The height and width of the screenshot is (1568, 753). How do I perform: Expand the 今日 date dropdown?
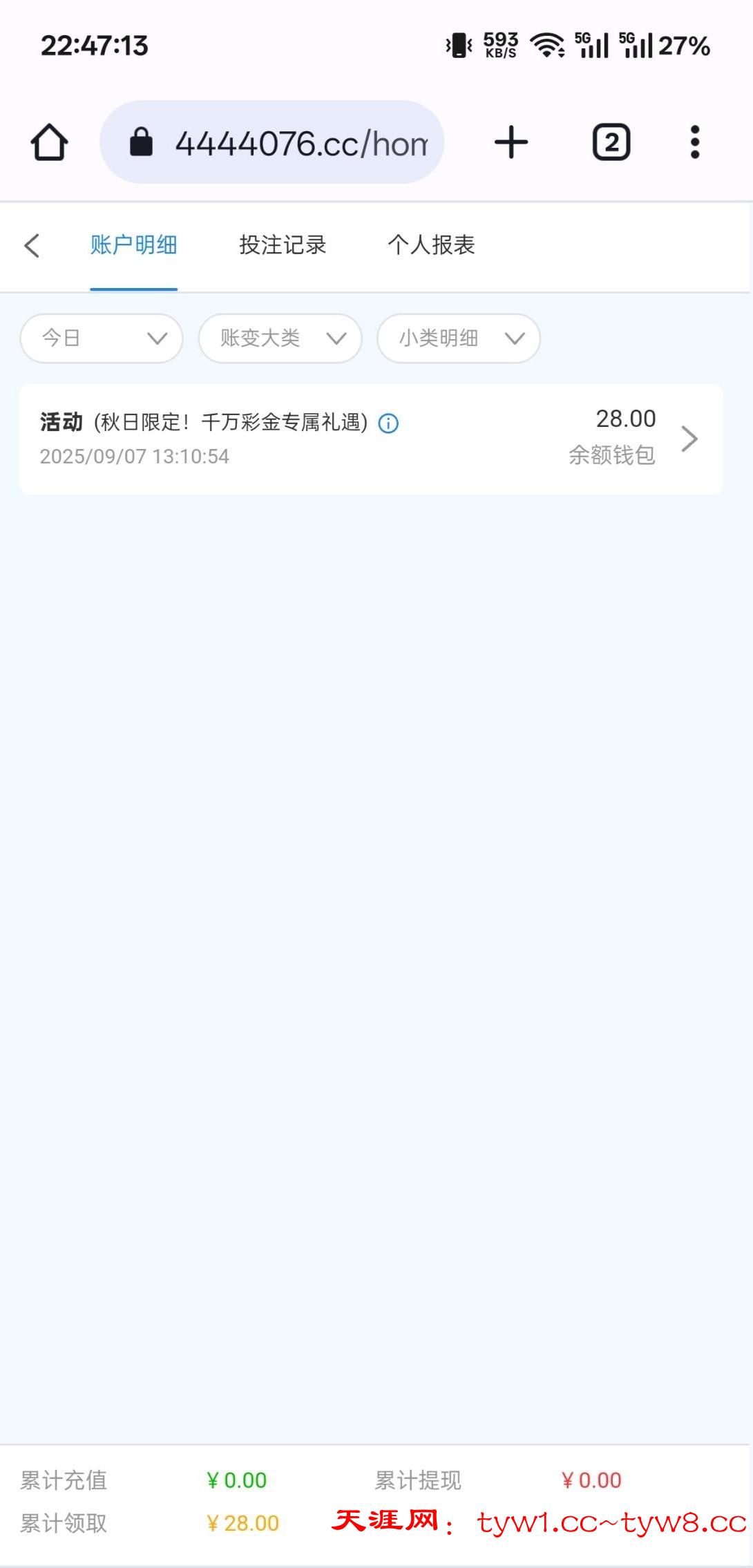pos(102,338)
